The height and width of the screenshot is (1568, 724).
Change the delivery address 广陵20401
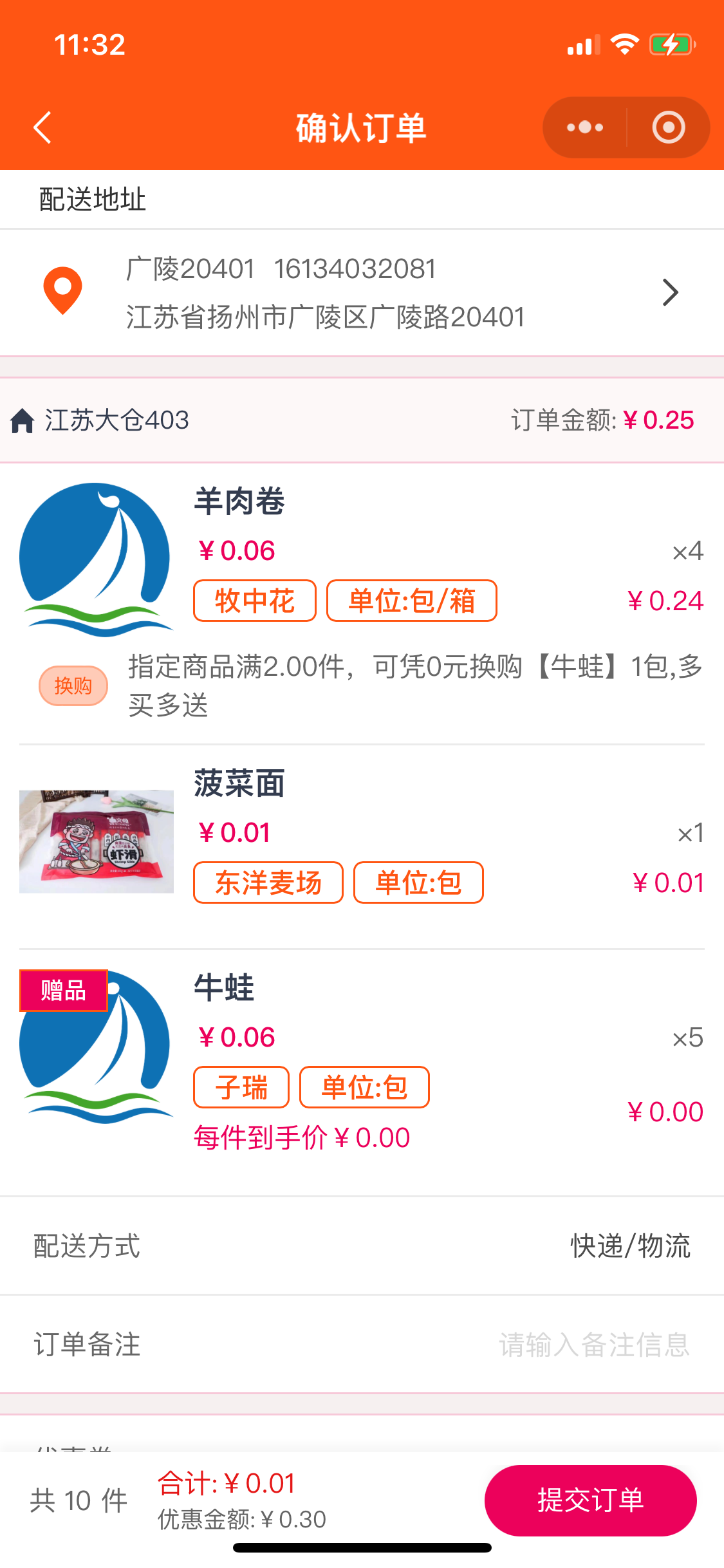[x=362, y=293]
